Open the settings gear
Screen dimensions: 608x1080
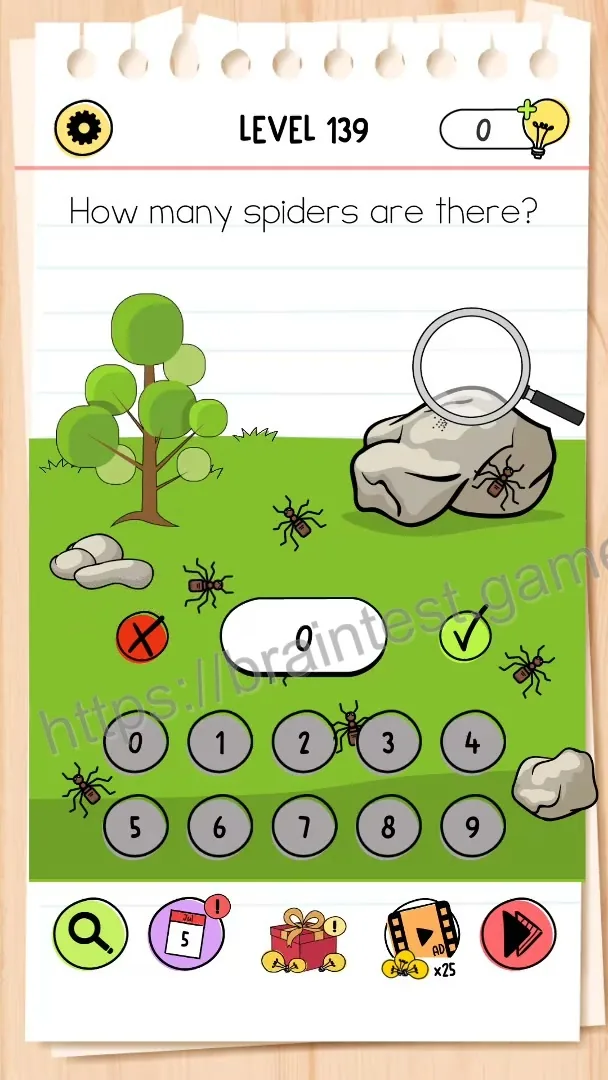point(83,127)
